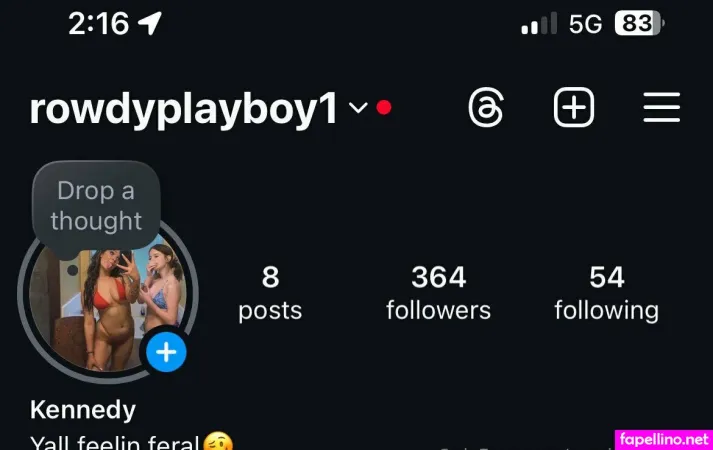Open the 54 following list
This screenshot has height=450, width=713.
click(606, 293)
